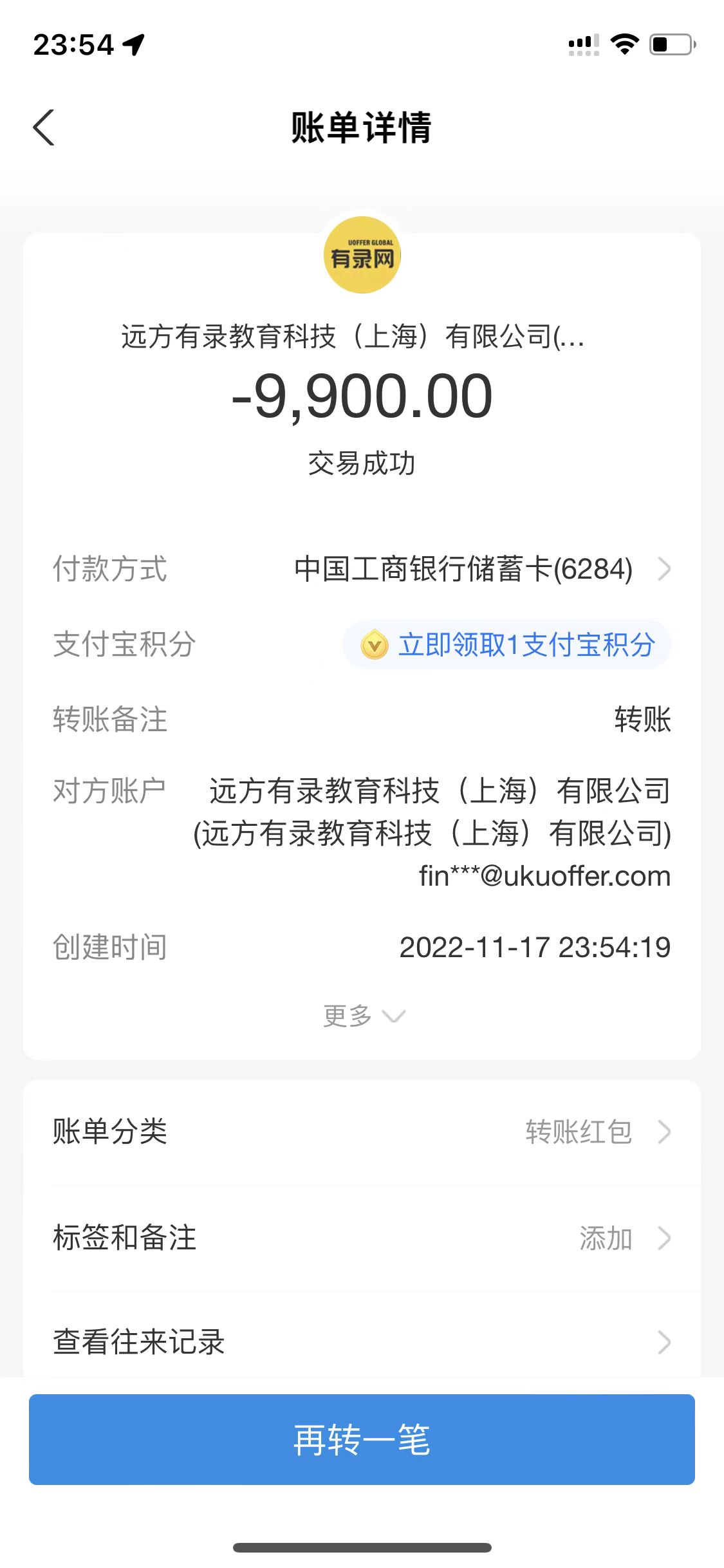Go back from the 账单详情 page

point(44,127)
